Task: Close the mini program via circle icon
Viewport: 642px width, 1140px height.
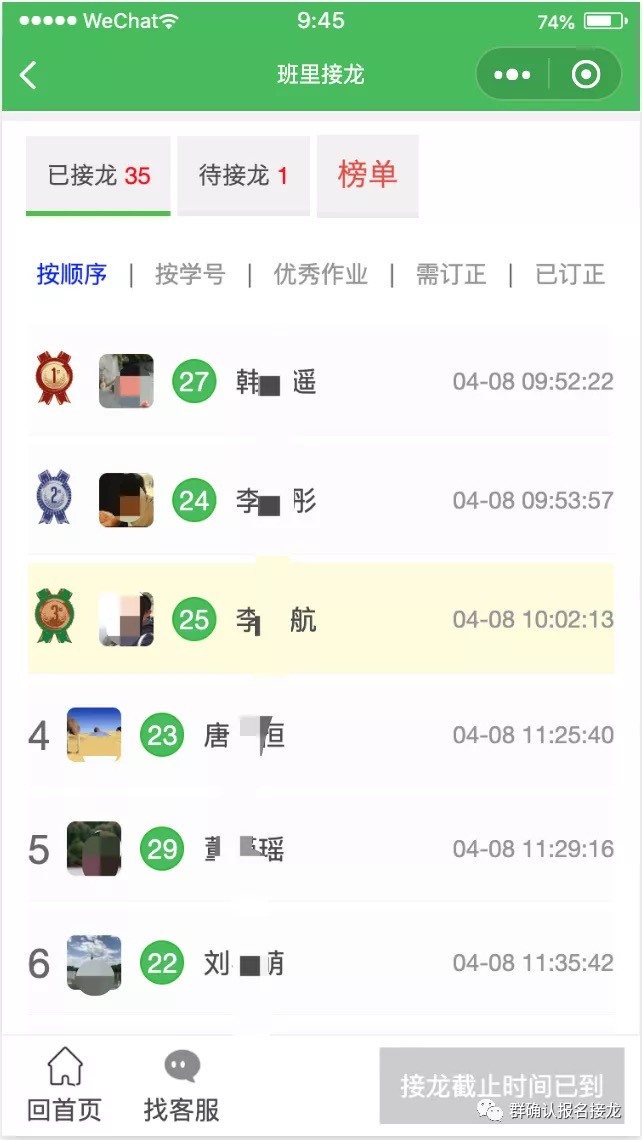Action: (x=585, y=75)
